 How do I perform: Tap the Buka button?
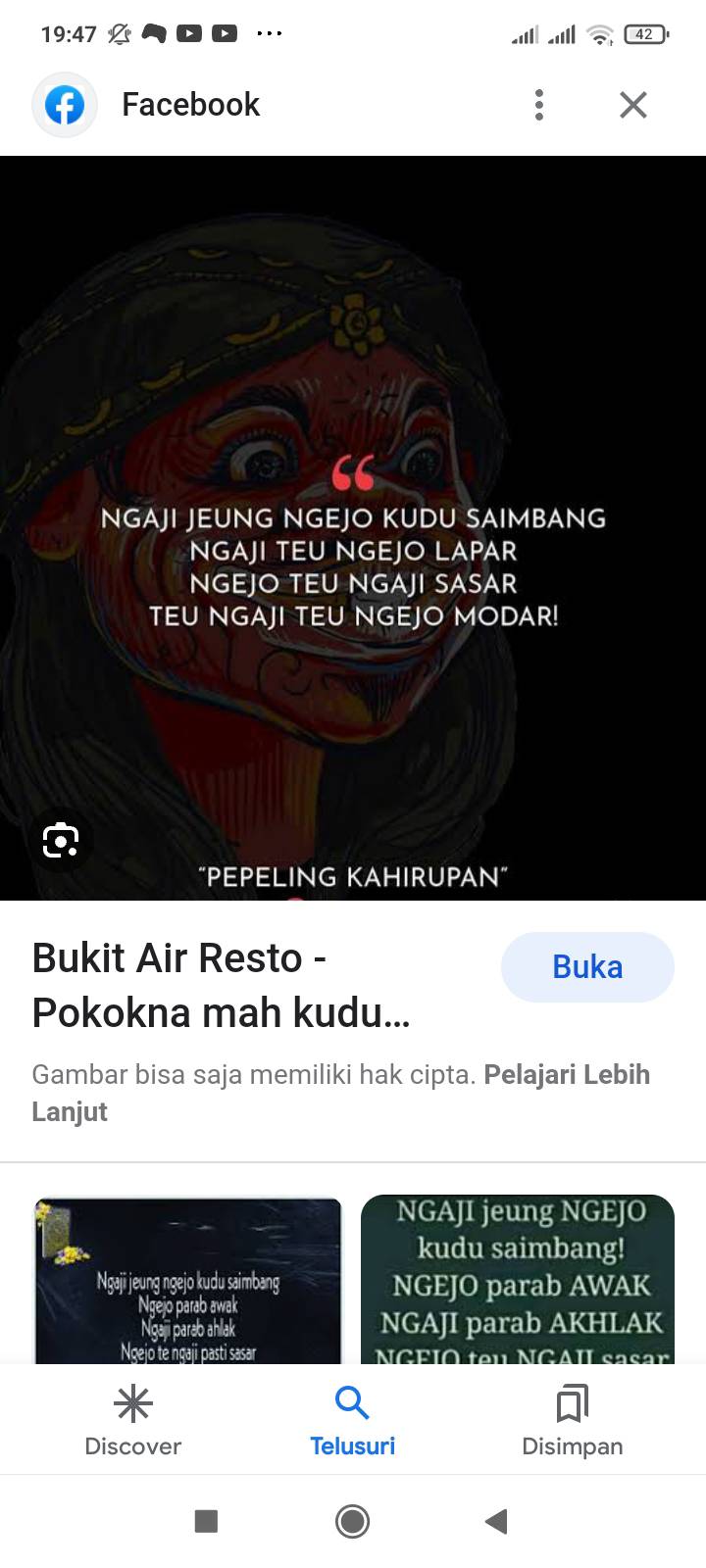(x=587, y=966)
